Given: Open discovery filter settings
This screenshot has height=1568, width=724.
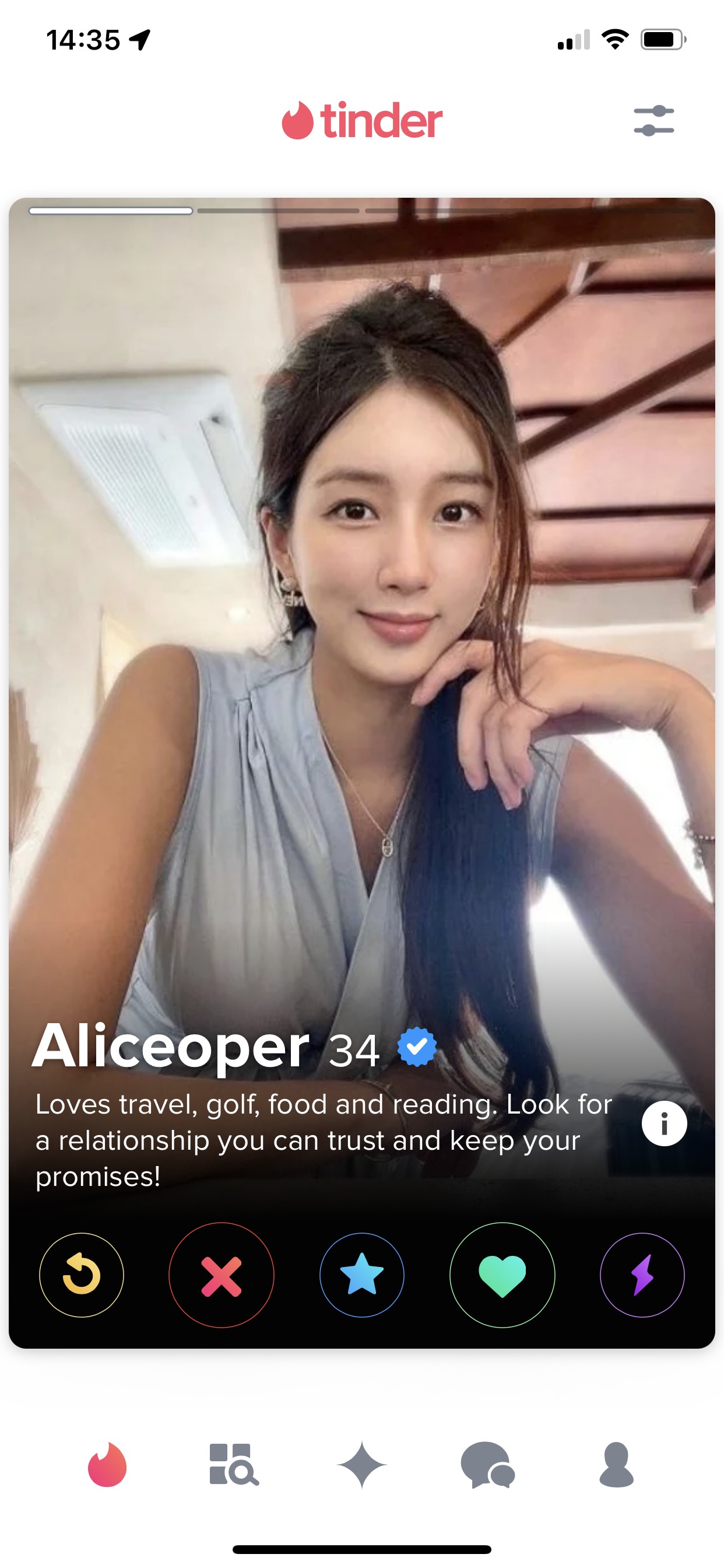Looking at the screenshot, I should pyautogui.click(x=653, y=121).
